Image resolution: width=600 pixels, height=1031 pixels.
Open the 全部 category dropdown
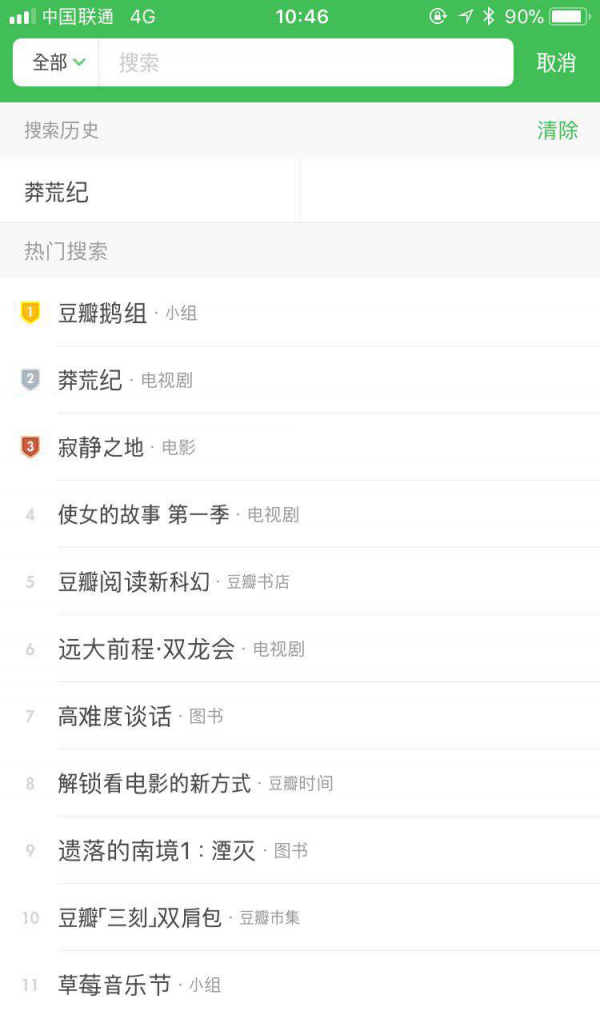tap(57, 62)
